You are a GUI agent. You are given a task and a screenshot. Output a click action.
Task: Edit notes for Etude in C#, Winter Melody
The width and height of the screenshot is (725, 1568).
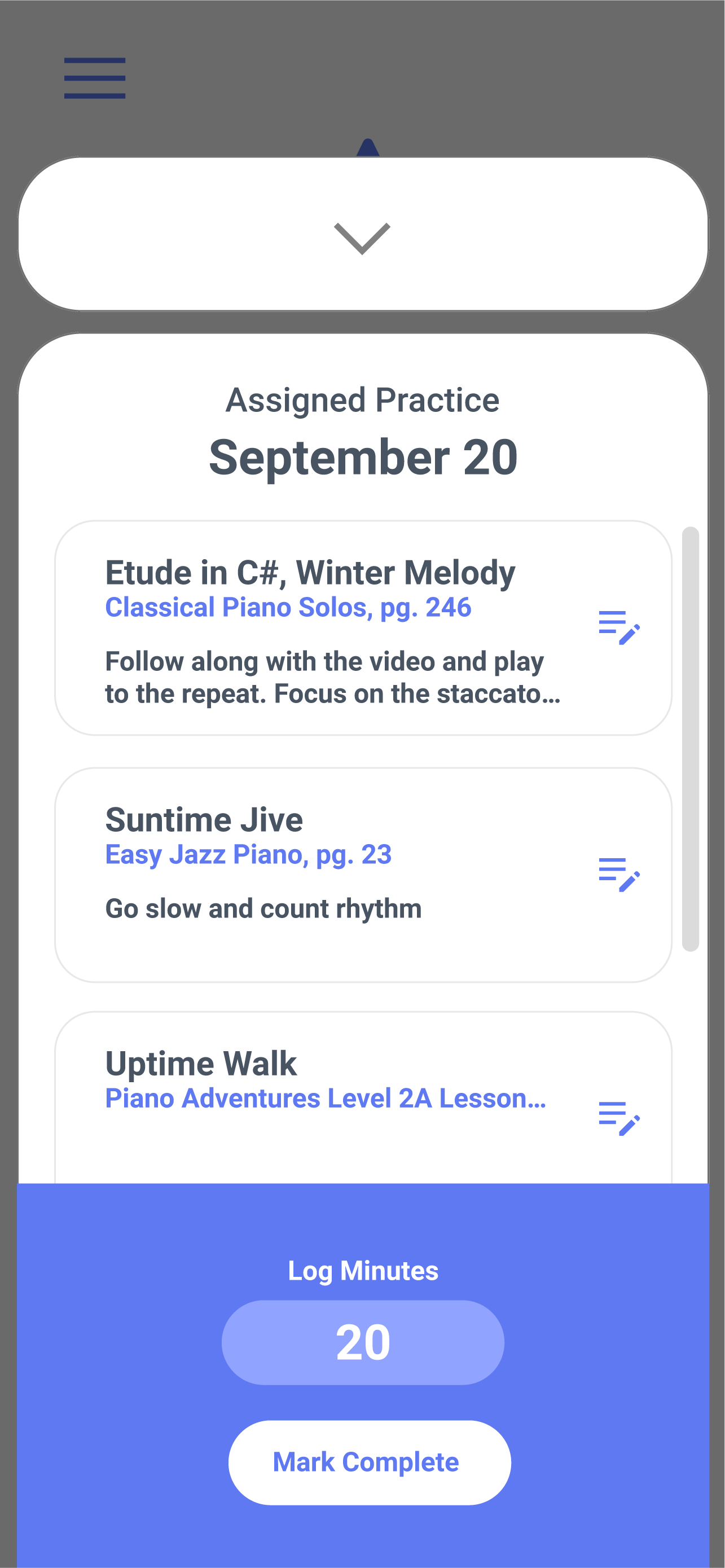pos(618,627)
